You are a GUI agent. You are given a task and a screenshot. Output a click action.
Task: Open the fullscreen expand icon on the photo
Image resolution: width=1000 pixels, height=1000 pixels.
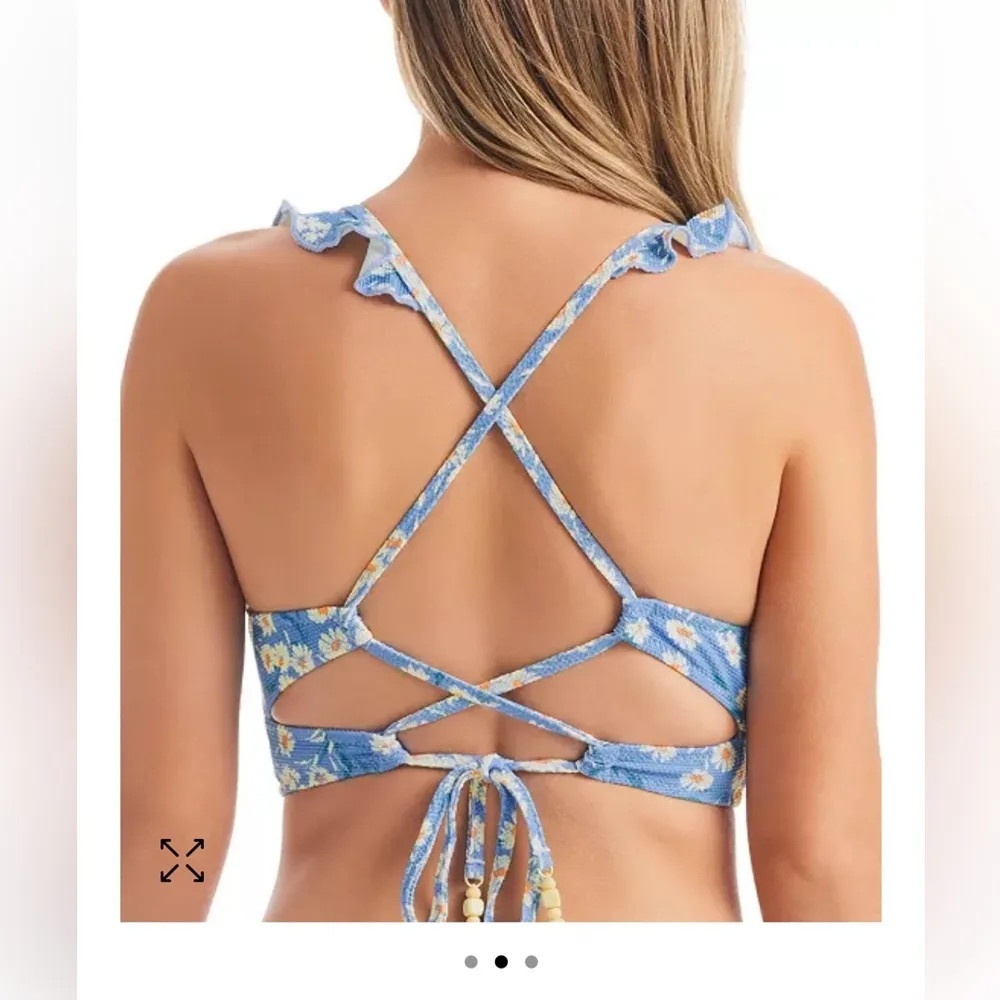[182, 860]
